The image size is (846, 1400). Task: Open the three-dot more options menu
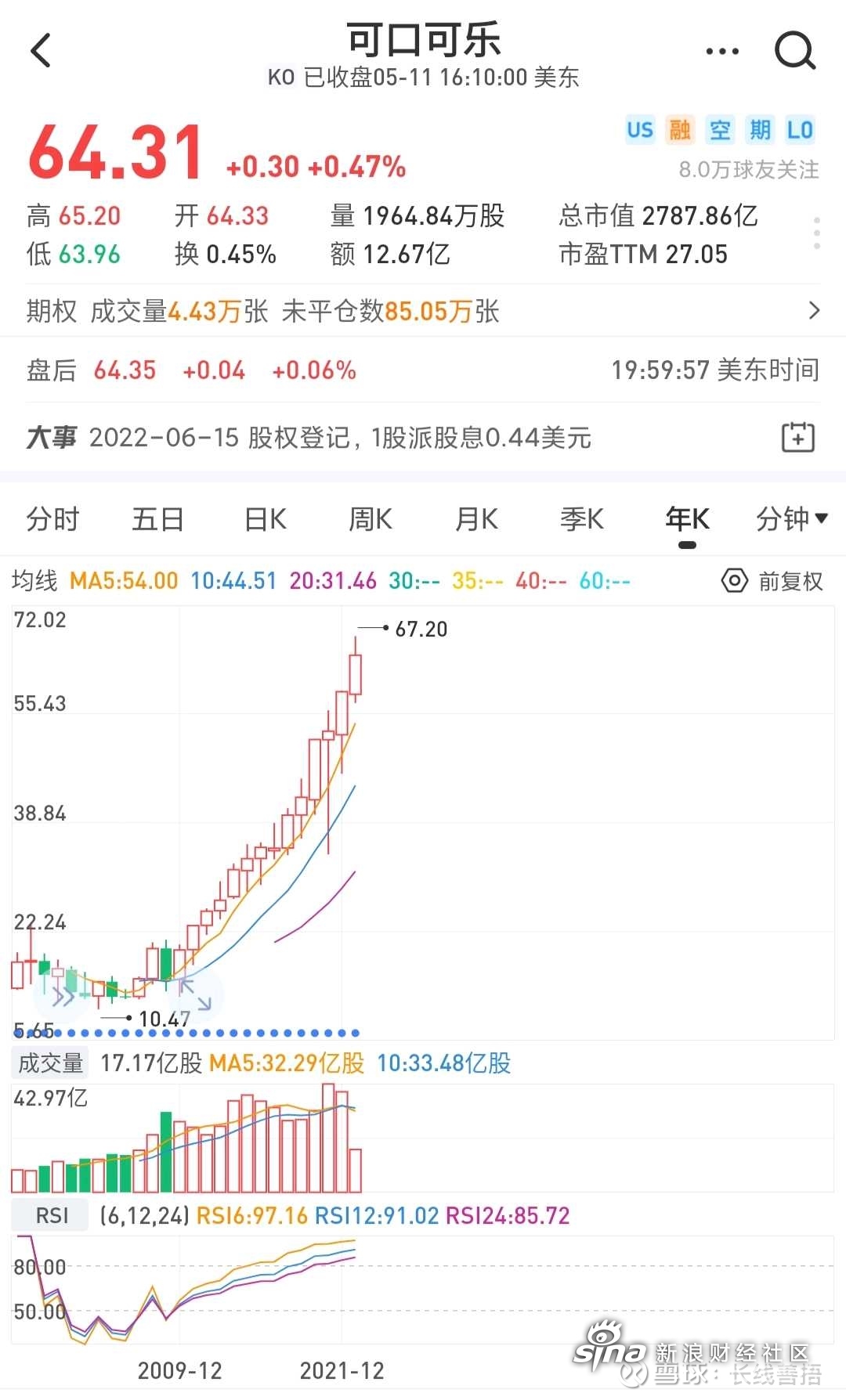click(721, 52)
